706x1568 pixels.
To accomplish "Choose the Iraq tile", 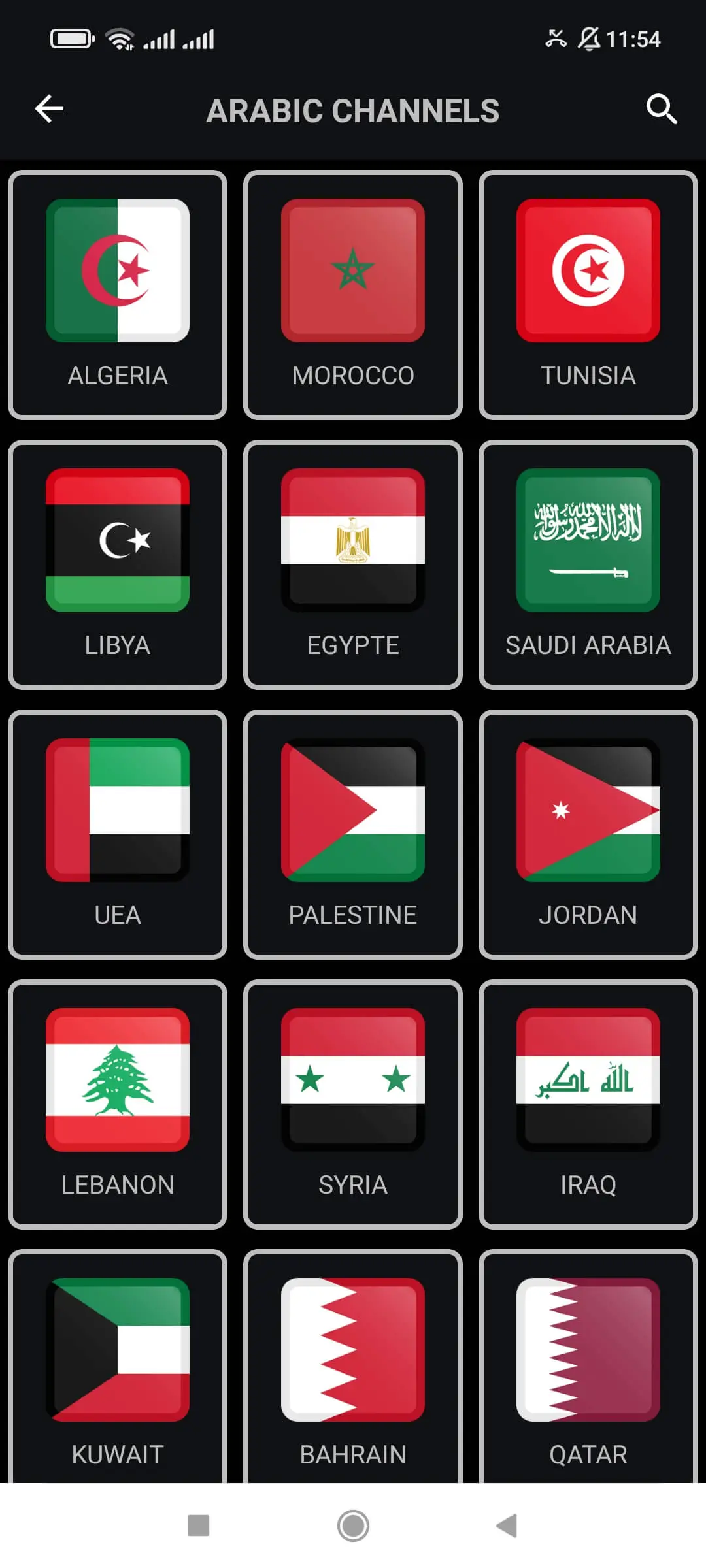I will [588, 1104].
